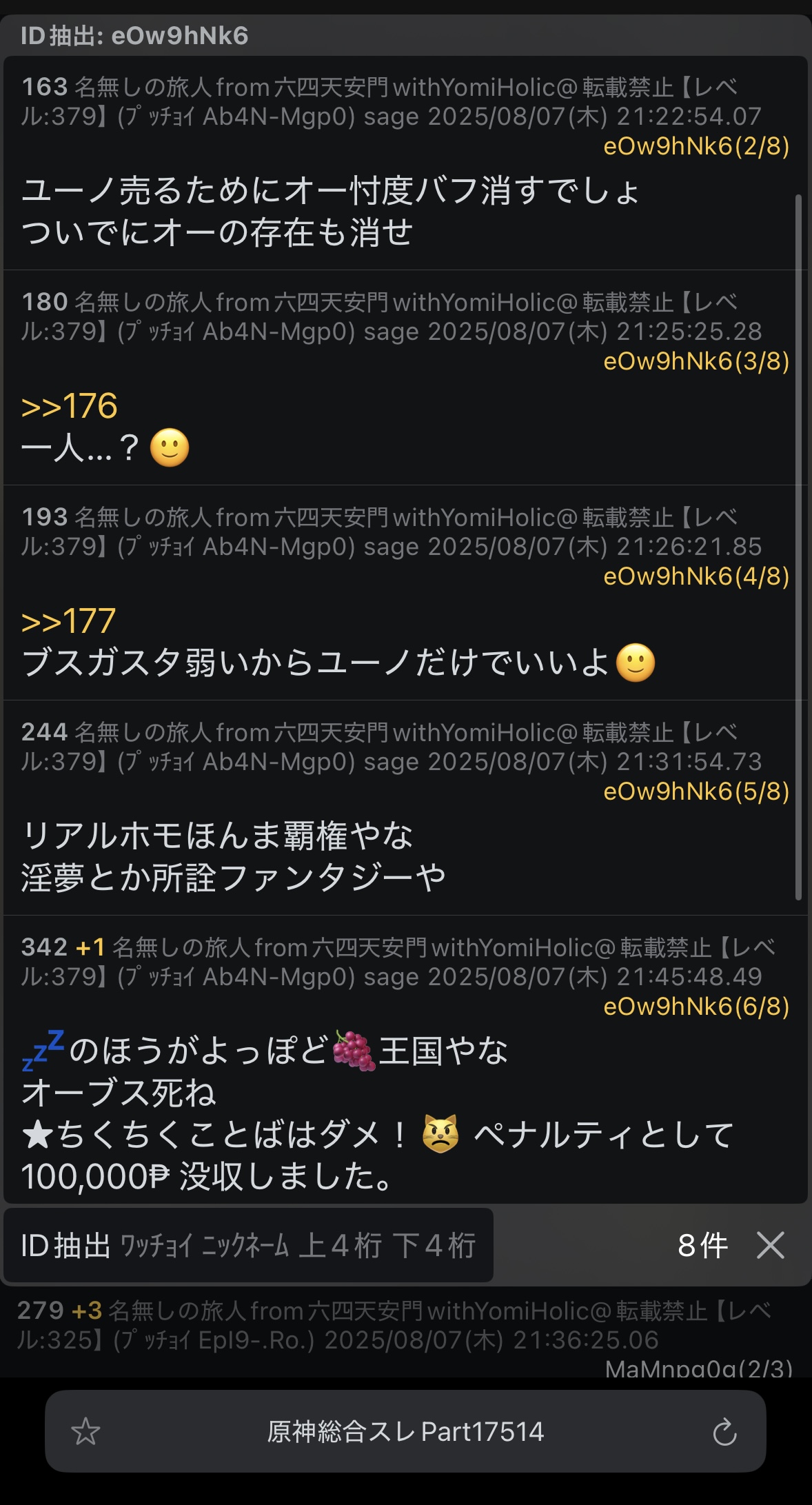This screenshot has width=812, height=1505.
Task: Switch to the ニックネーム filter
Action: click(x=245, y=1245)
